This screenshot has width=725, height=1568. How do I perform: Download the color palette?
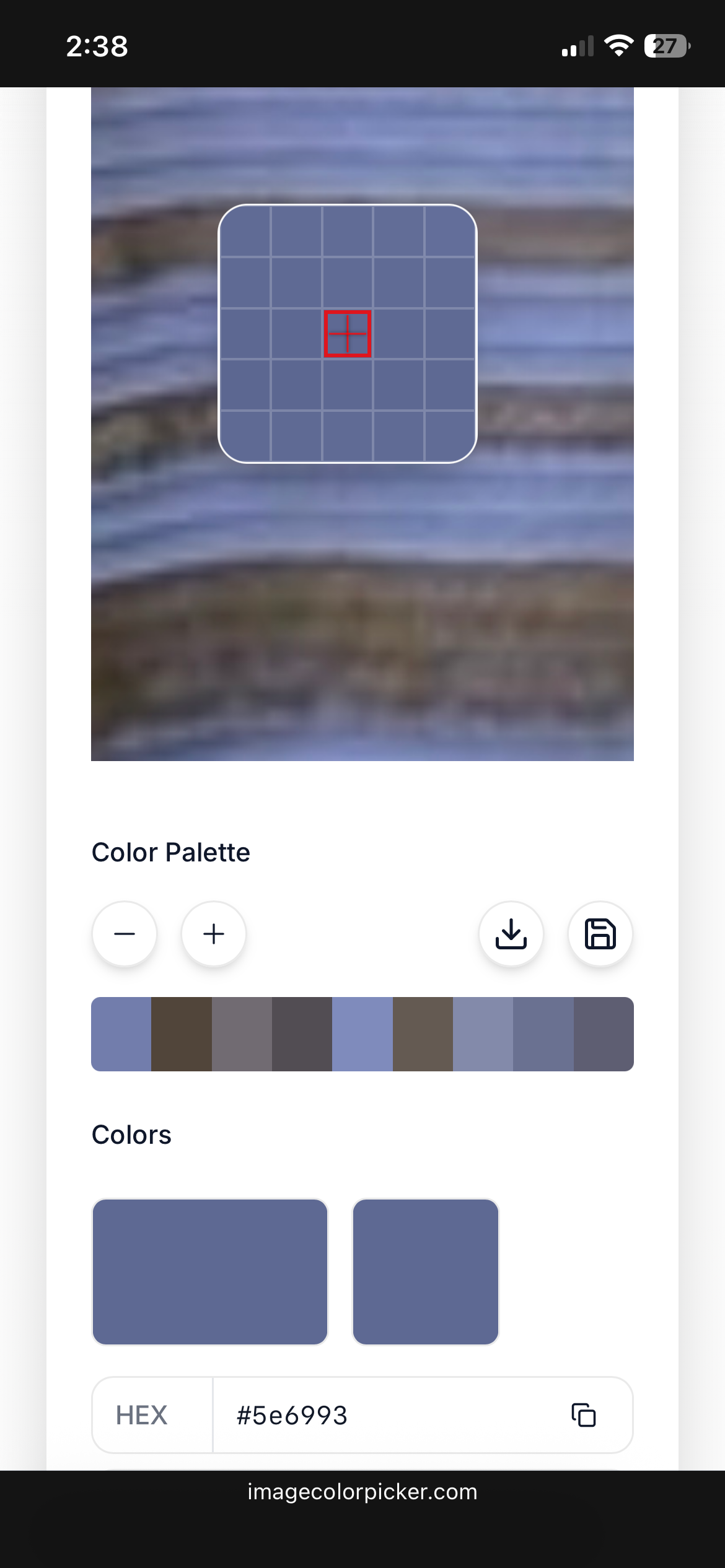511,934
